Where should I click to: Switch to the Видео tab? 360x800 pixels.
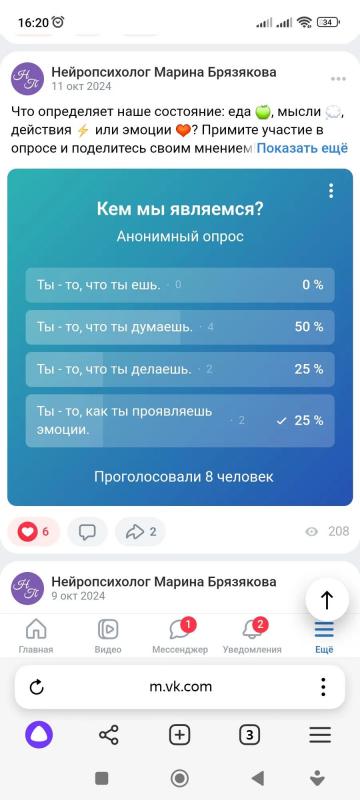pyautogui.click(x=108, y=637)
